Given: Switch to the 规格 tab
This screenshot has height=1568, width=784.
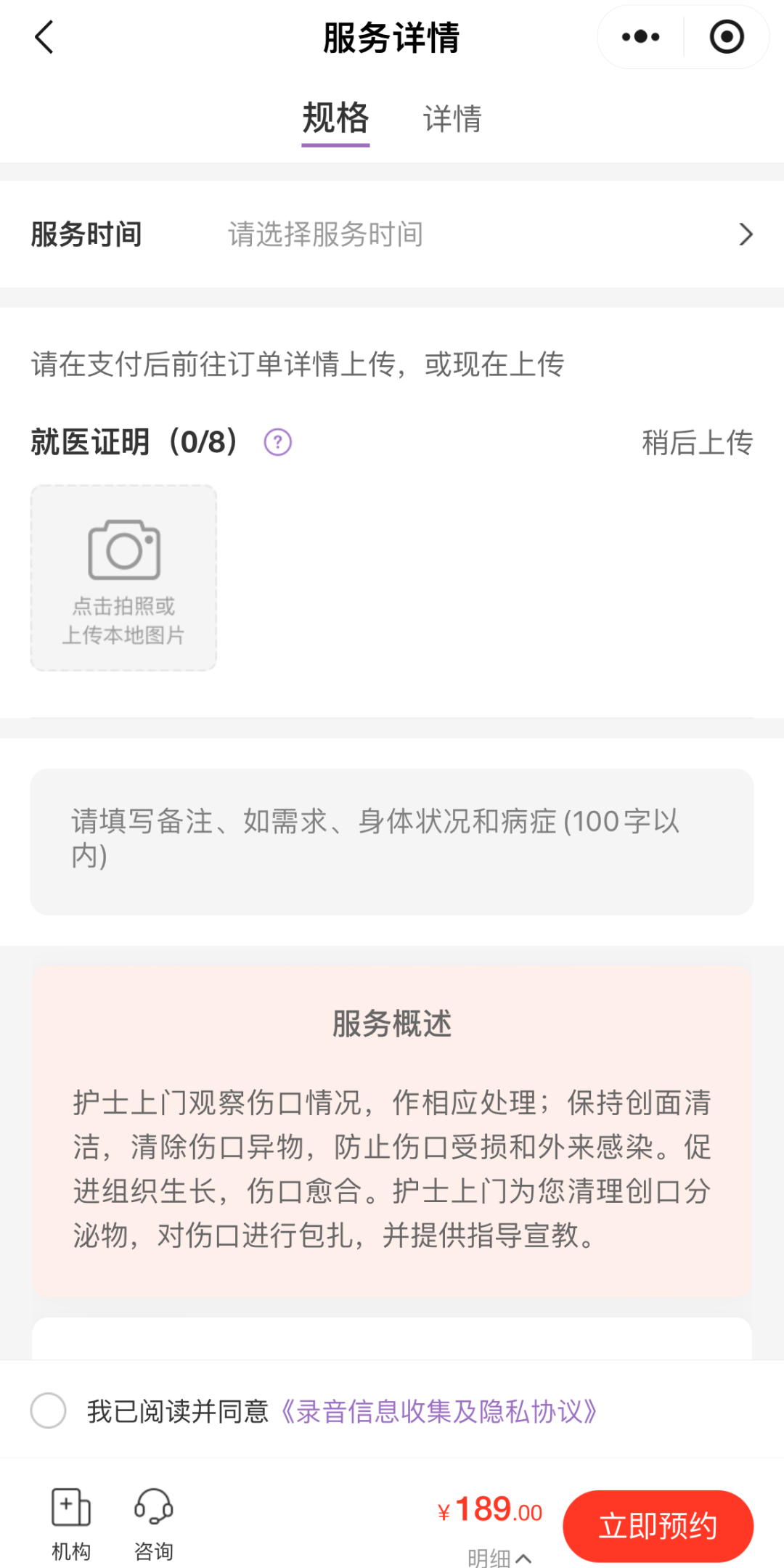Looking at the screenshot, I should coord(335,118).
